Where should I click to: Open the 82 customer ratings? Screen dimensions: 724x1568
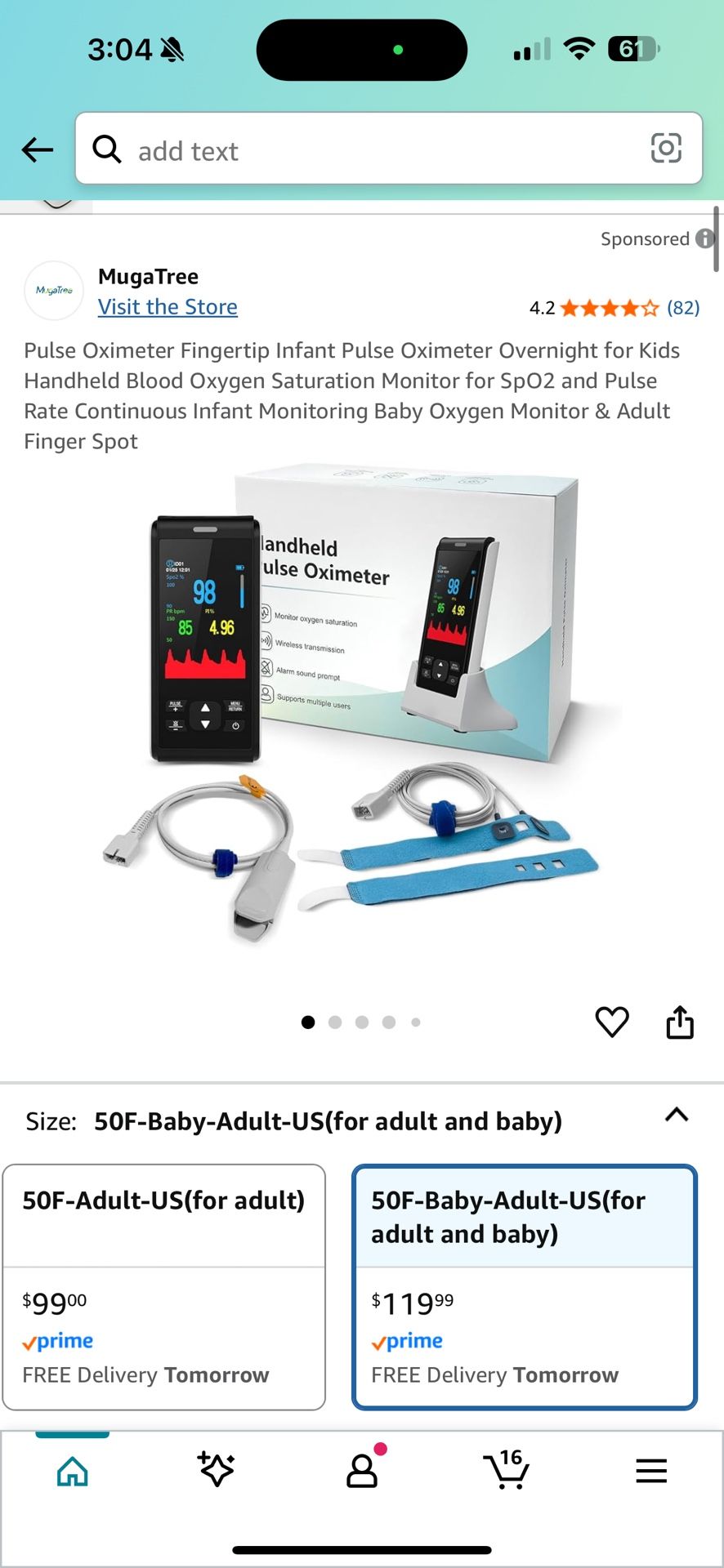tap(682, 308)
